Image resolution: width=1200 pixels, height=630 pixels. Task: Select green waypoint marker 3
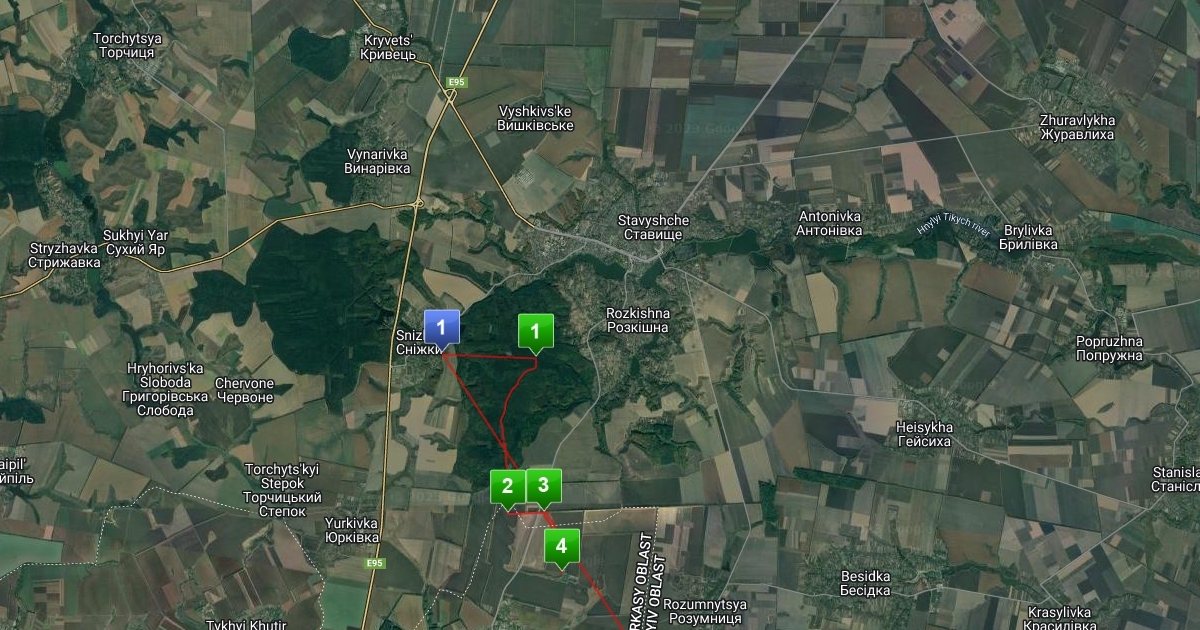click(x=543, y=486)
